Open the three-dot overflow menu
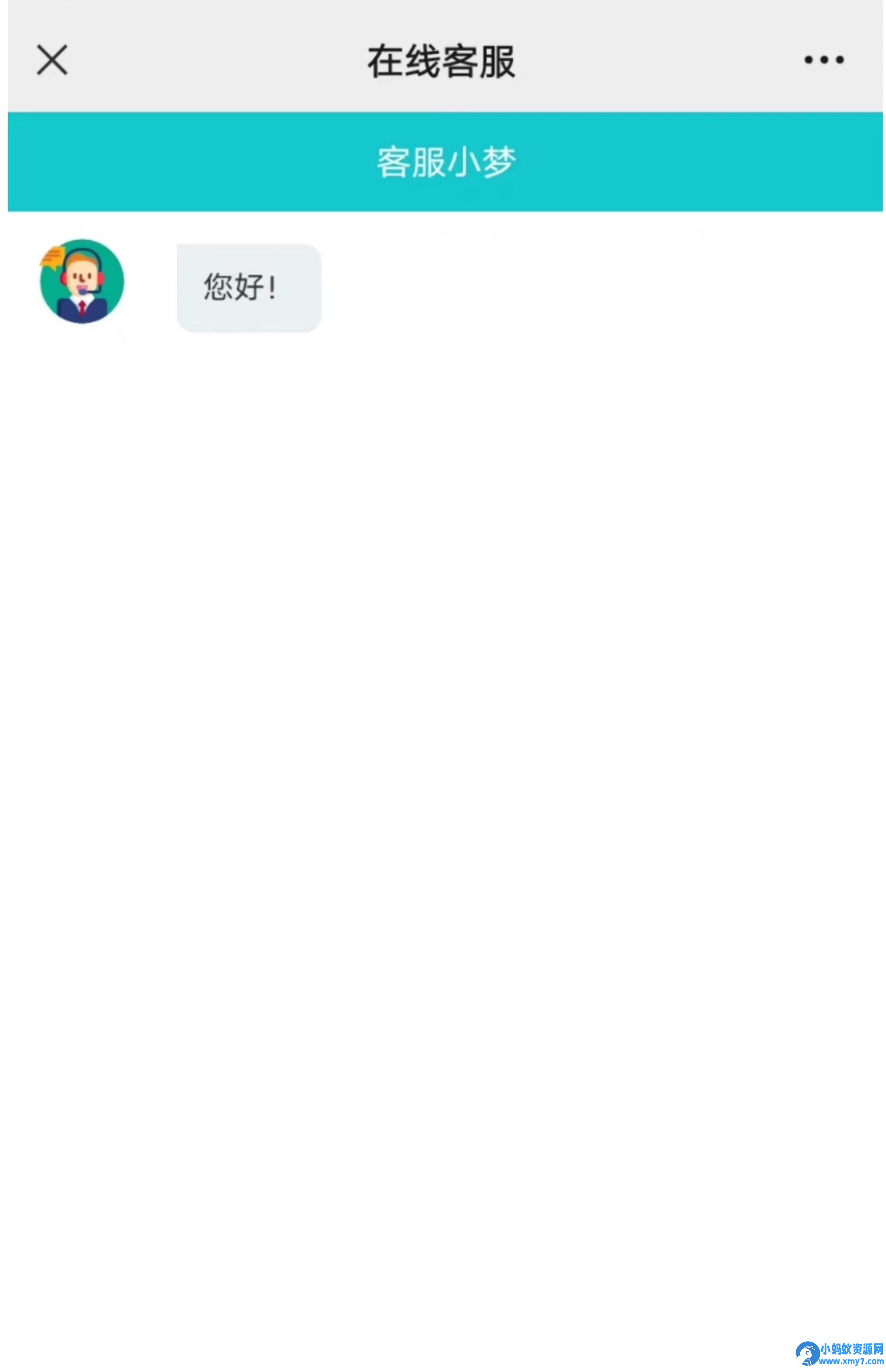This screenshot has height=1372, width=886. [x=823, y=59]
